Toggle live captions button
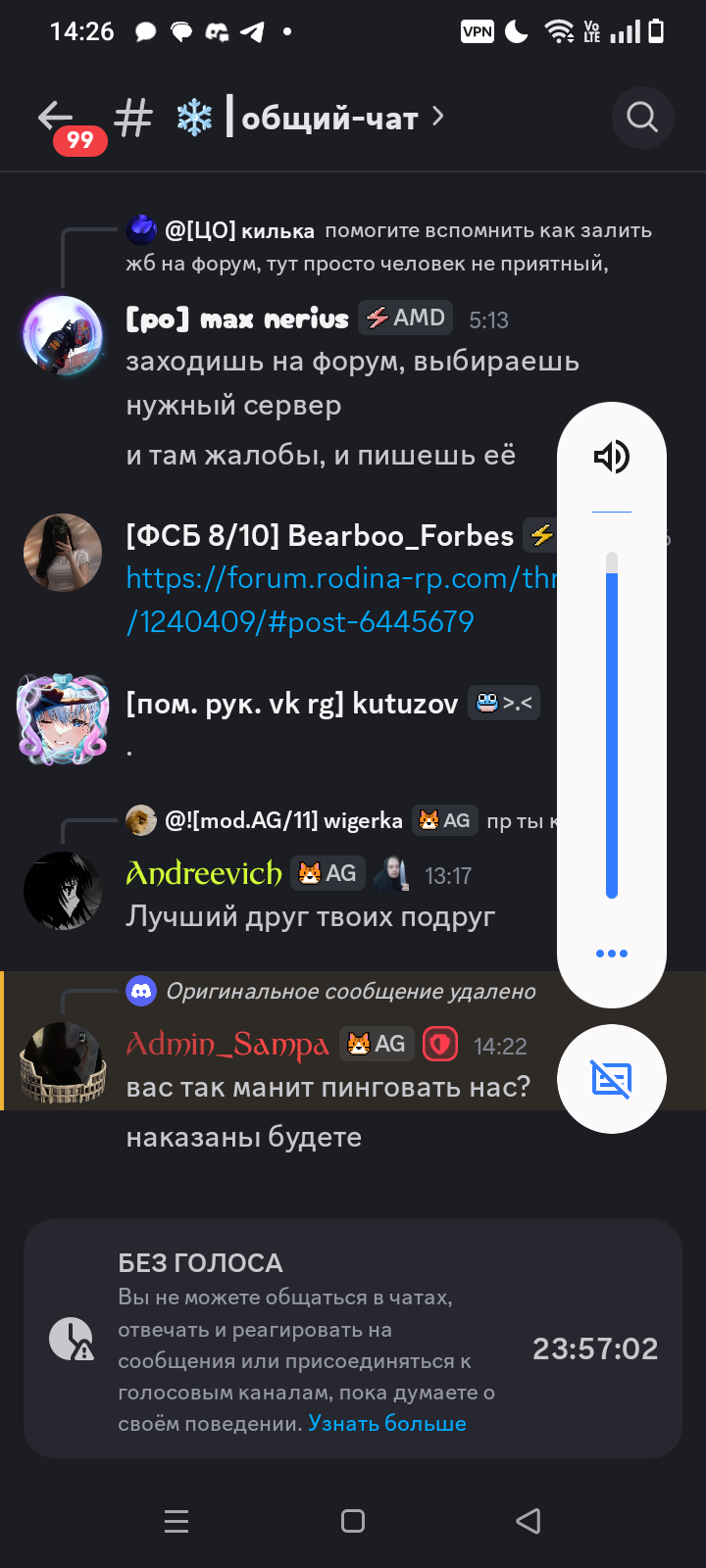The width and height of the screenshot is (706, 1568). click(x=611, y=1079)
